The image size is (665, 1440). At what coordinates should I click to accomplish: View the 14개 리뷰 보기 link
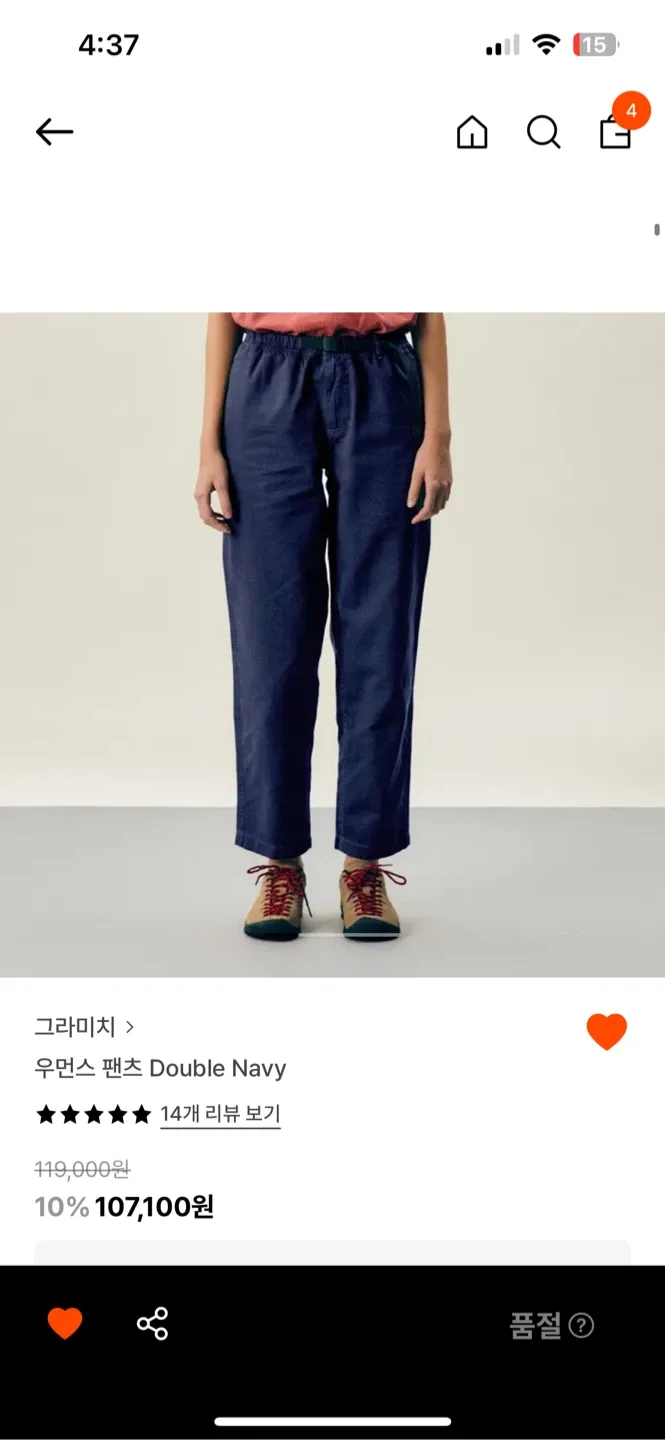220,1114
